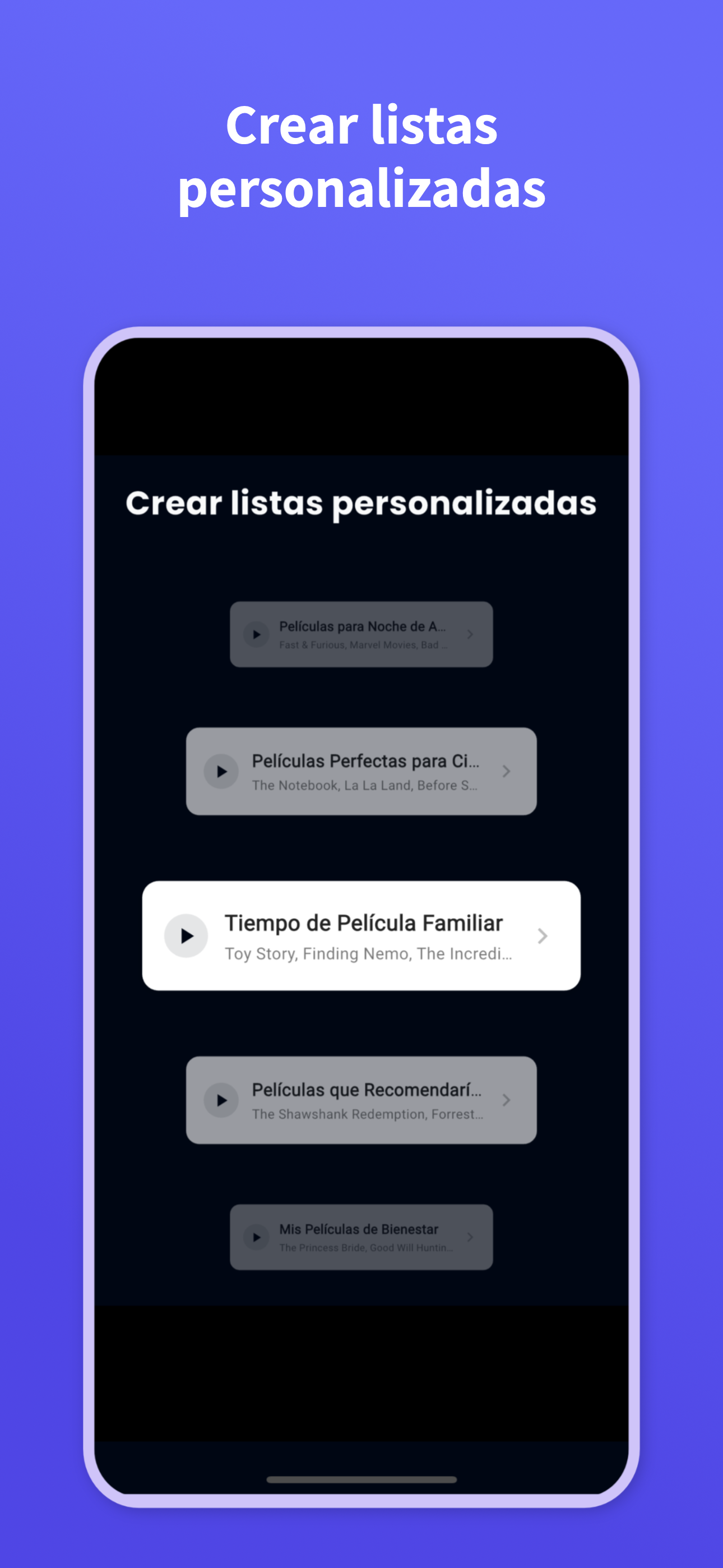The image size is (723, 1568).
Task: Open chevron on Mis Películas de Bienestar
Action: pyautogui.click(x=469, y=1237)
